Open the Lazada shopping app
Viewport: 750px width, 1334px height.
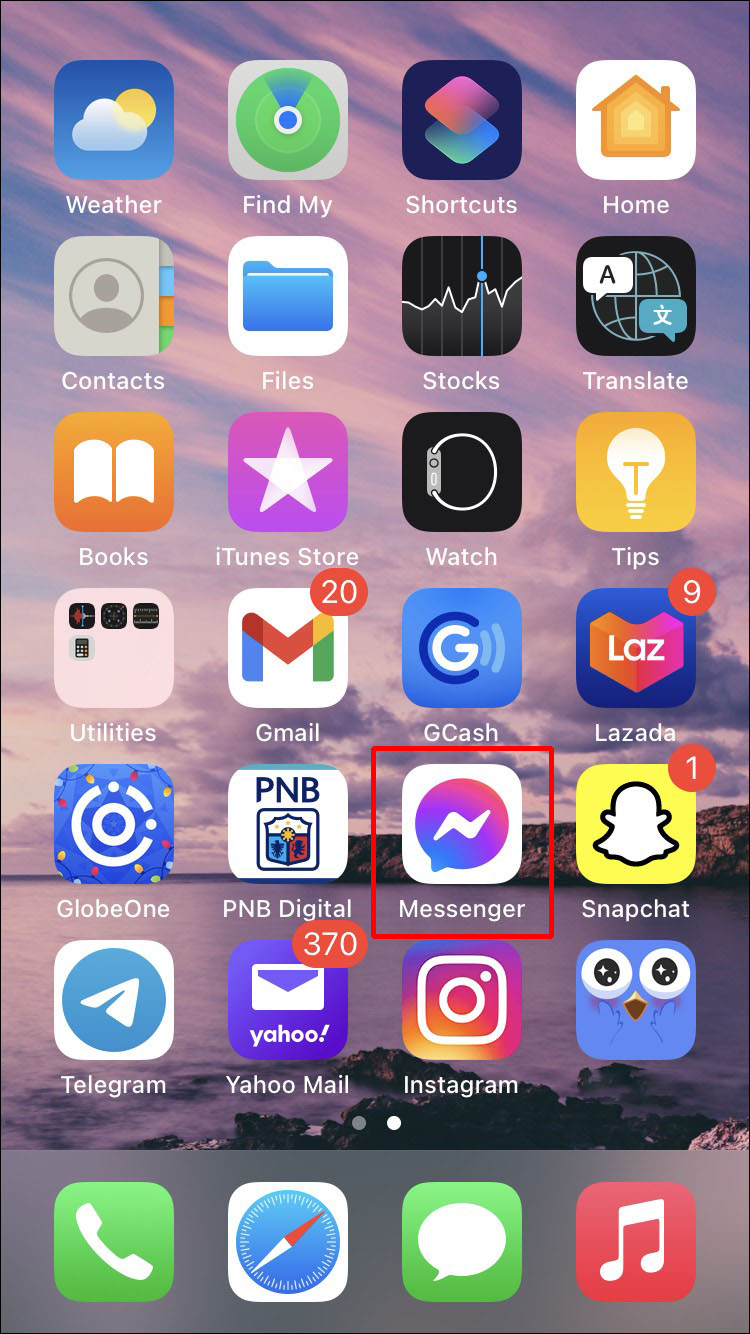pos(635,648)
